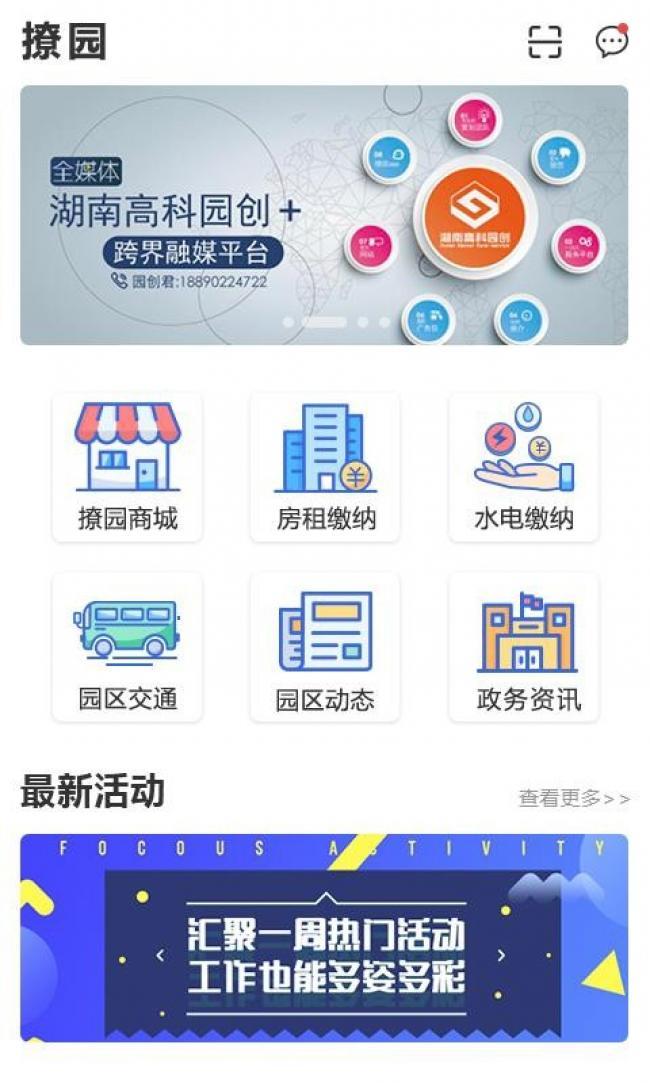The image size is (650, 1083).
Task: Open 政务资讯 government info
Action: (523, 647)
